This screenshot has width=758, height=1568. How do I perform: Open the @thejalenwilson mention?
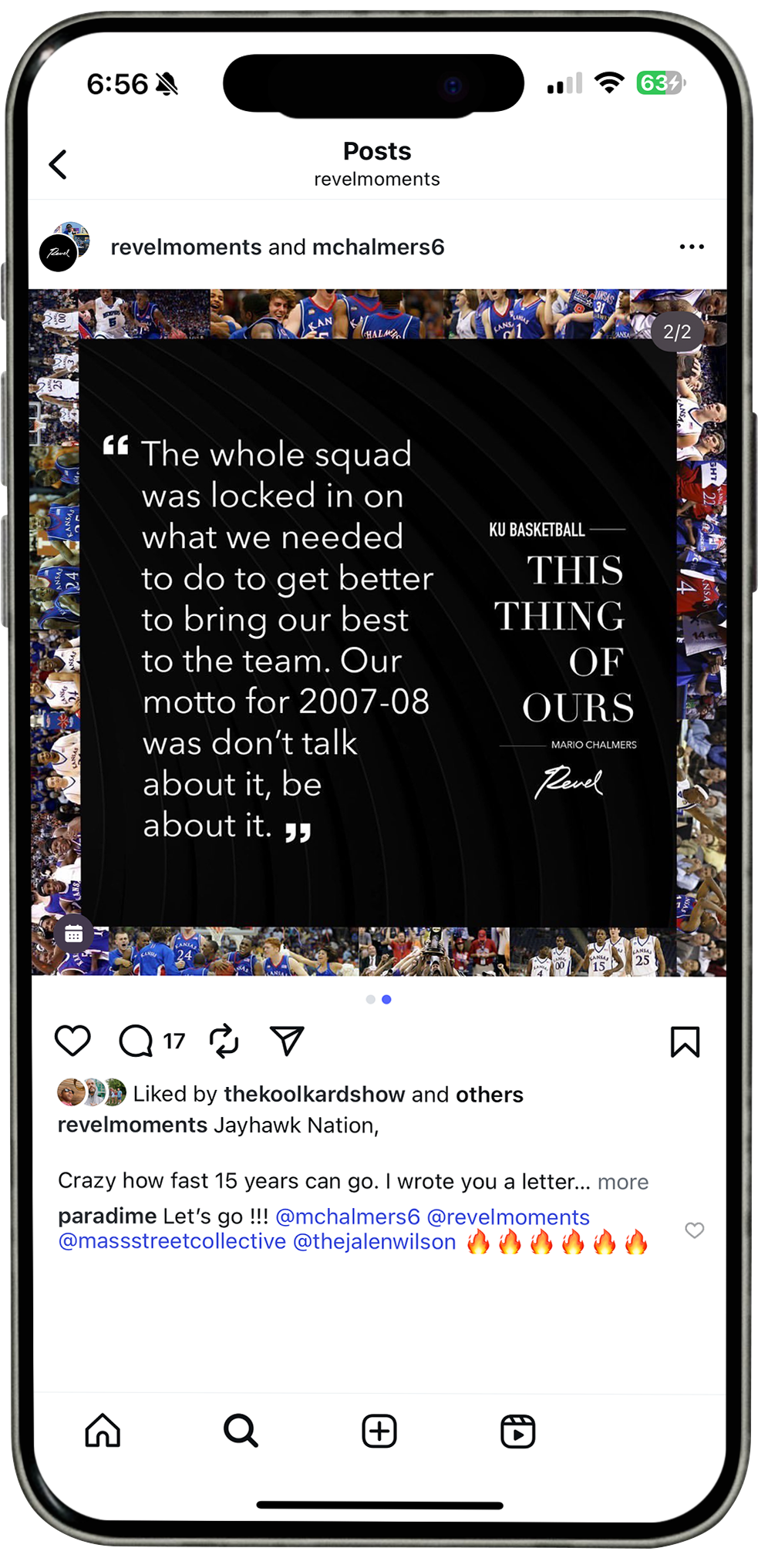[375, 1242]
